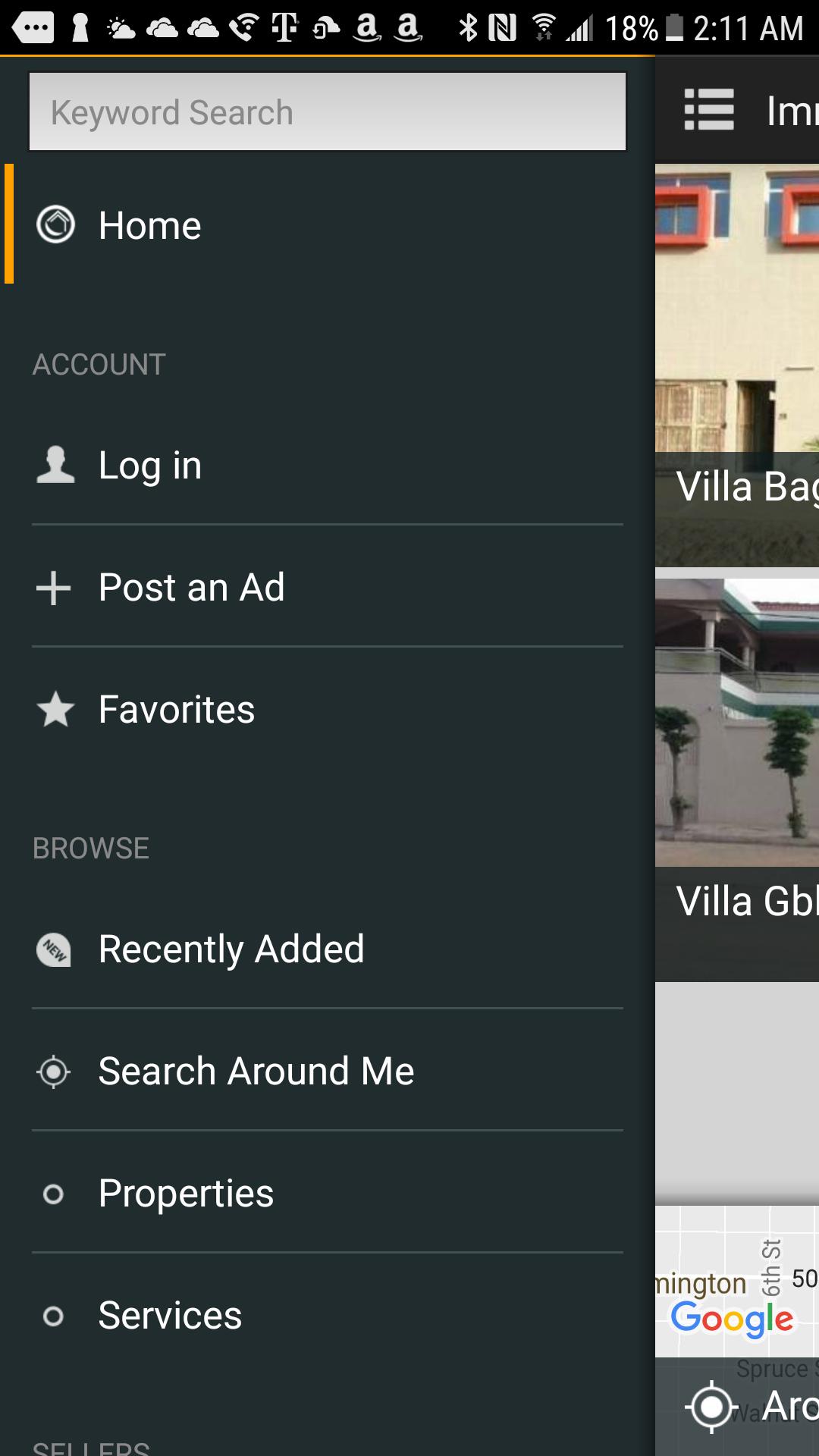Open the Villa Gb listing card

pos(737,781)
